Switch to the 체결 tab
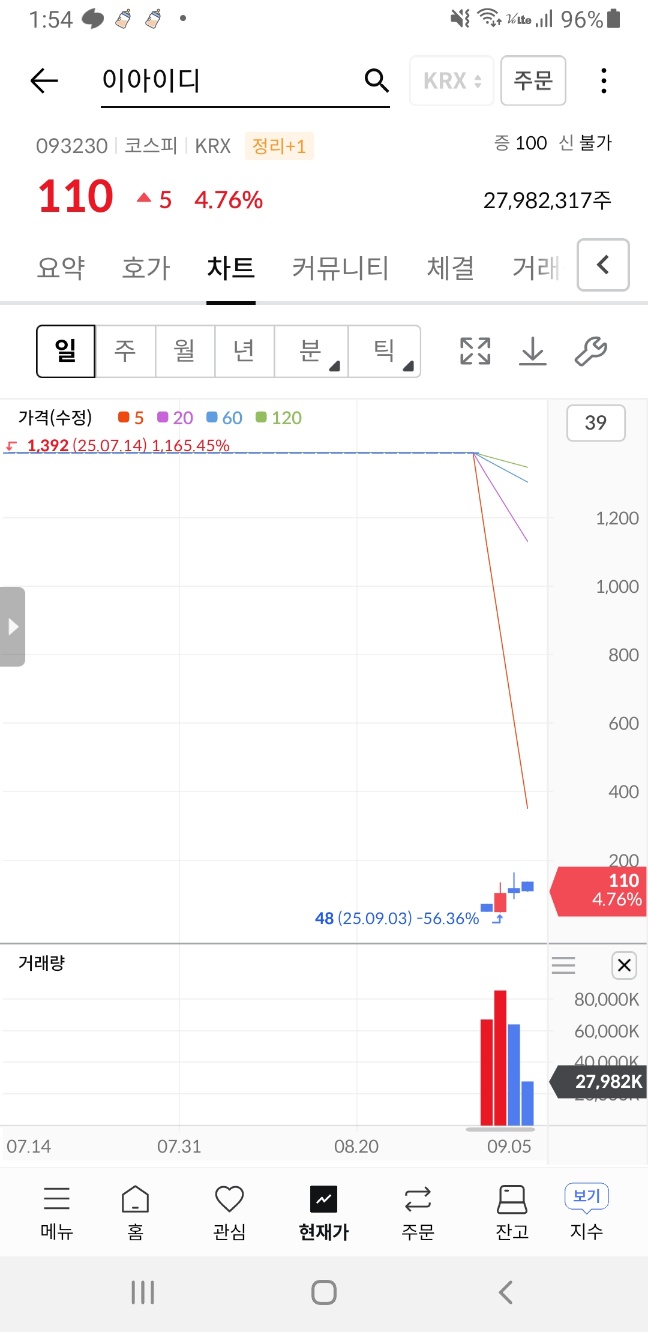Image resolution: width=648 pixels, height=1332 pixels. [450, 268]
